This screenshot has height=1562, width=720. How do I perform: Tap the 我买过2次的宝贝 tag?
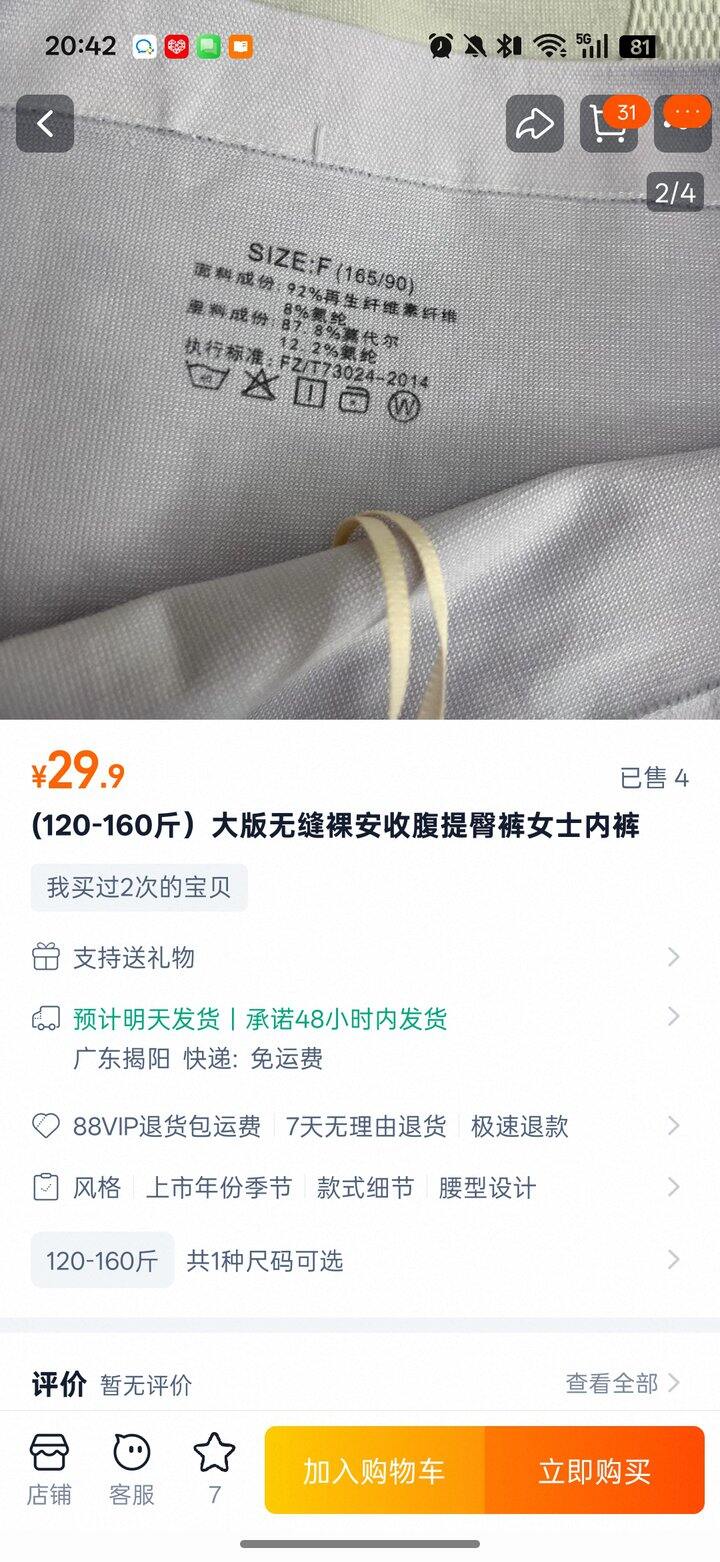click(139, 887)
